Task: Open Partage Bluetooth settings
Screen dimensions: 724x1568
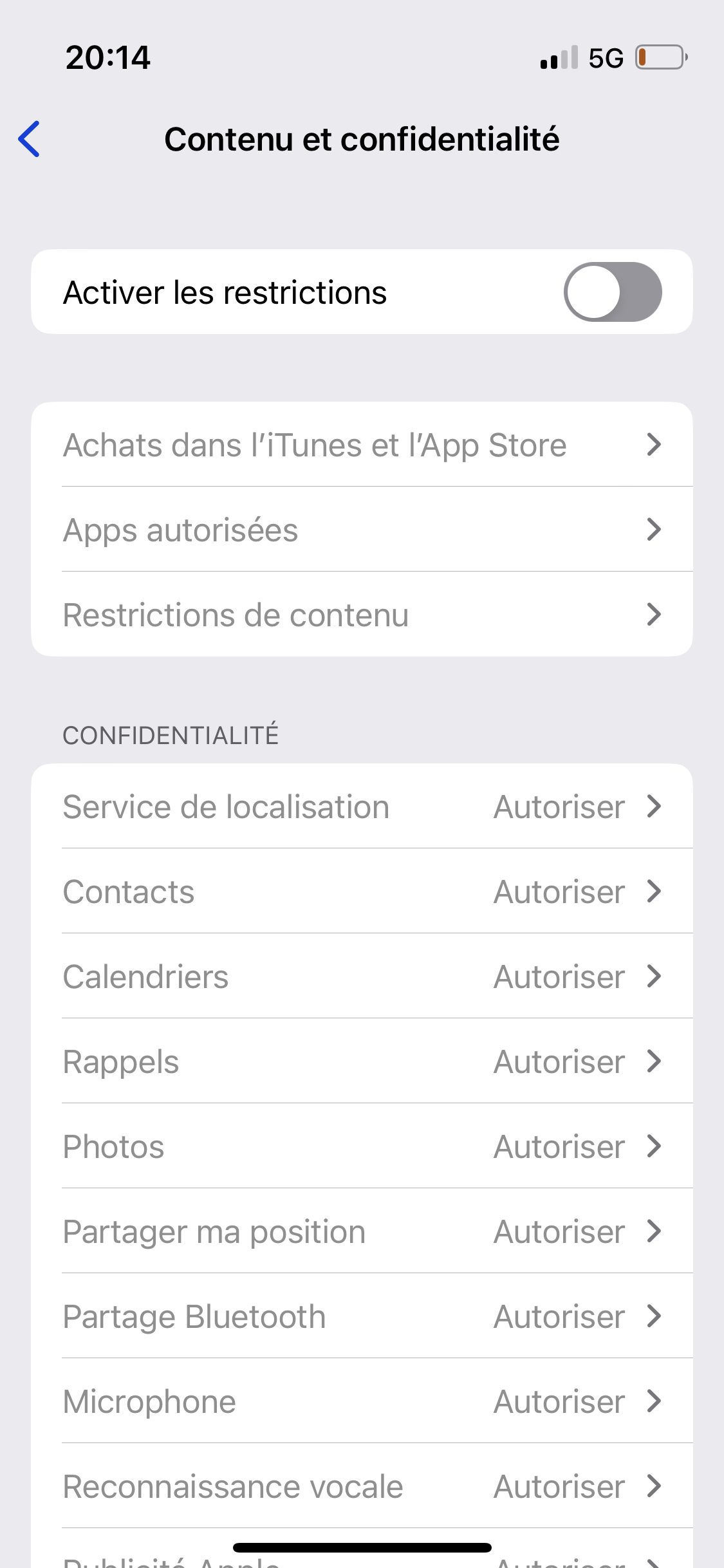Action: pos(362,1316)
